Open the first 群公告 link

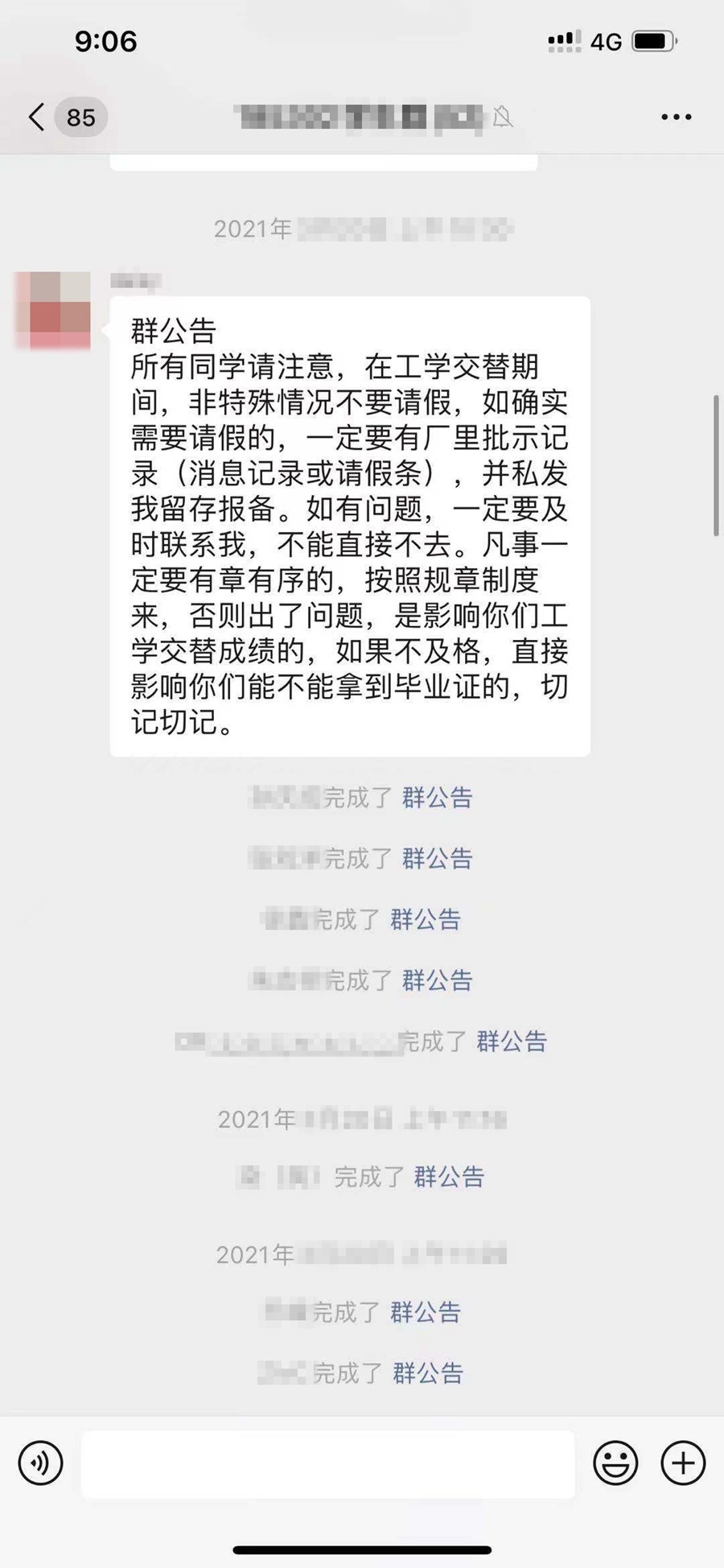point(435,798)
